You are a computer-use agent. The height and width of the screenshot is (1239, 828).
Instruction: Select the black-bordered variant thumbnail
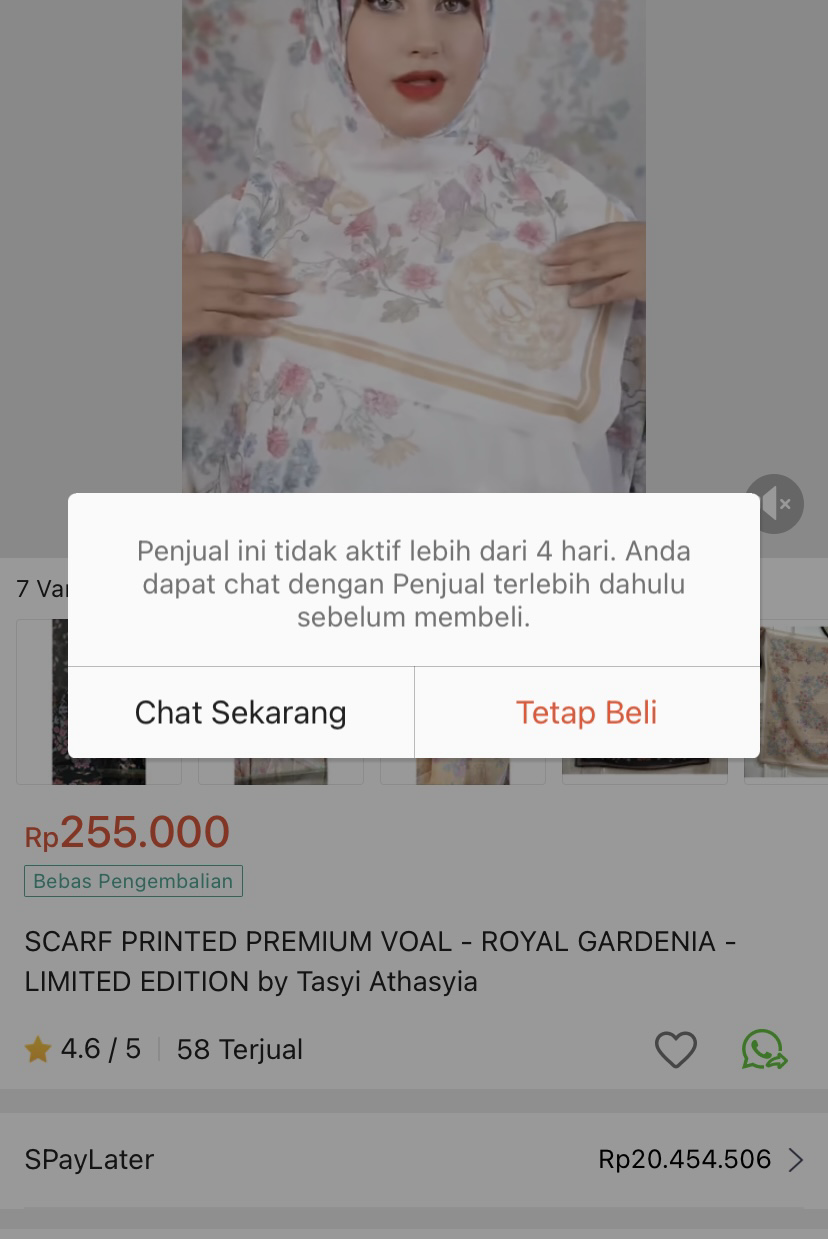pyautogui.click(x=644, y=702)
